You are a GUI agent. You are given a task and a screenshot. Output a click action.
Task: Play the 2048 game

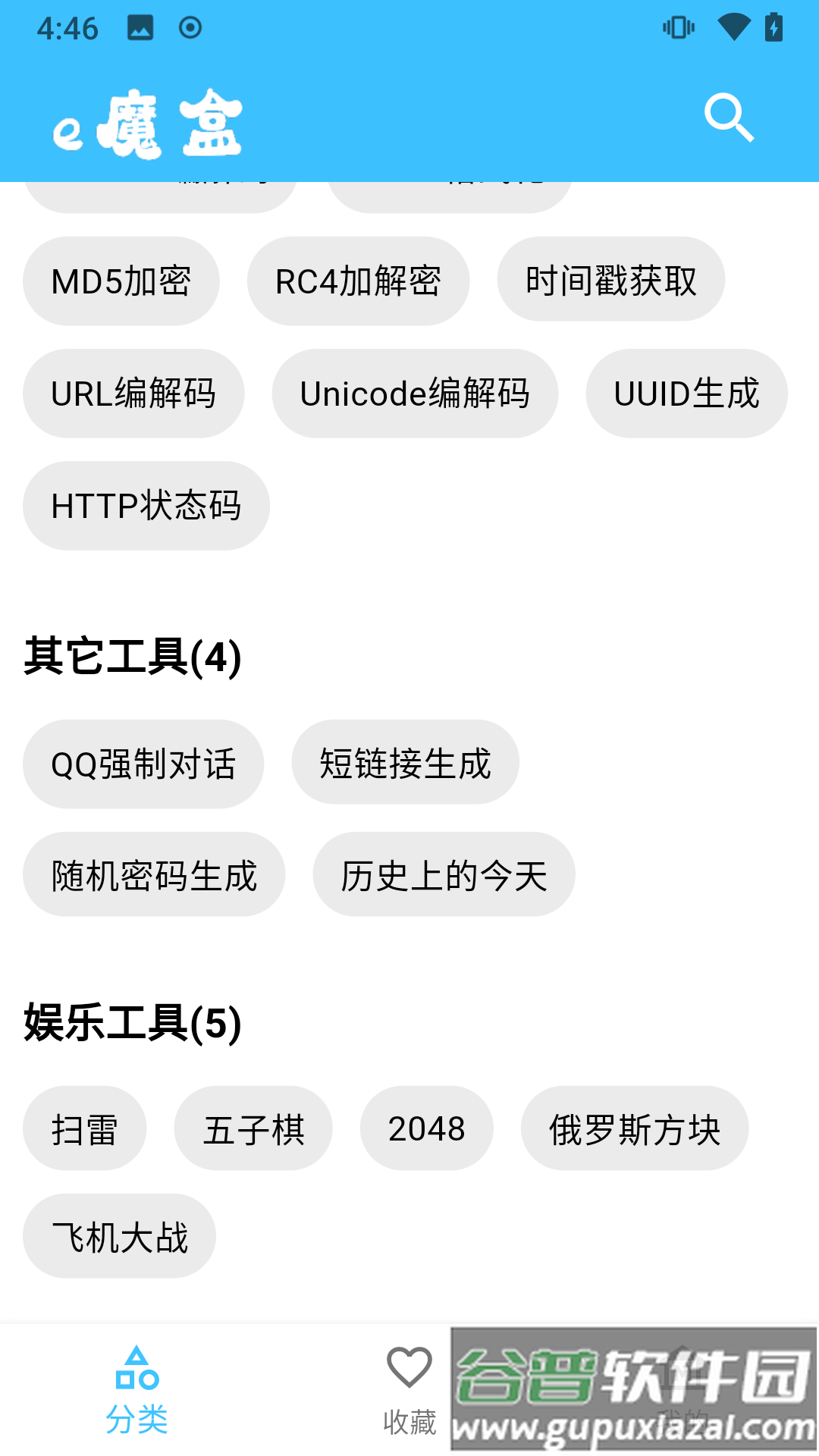(426, 1128)
